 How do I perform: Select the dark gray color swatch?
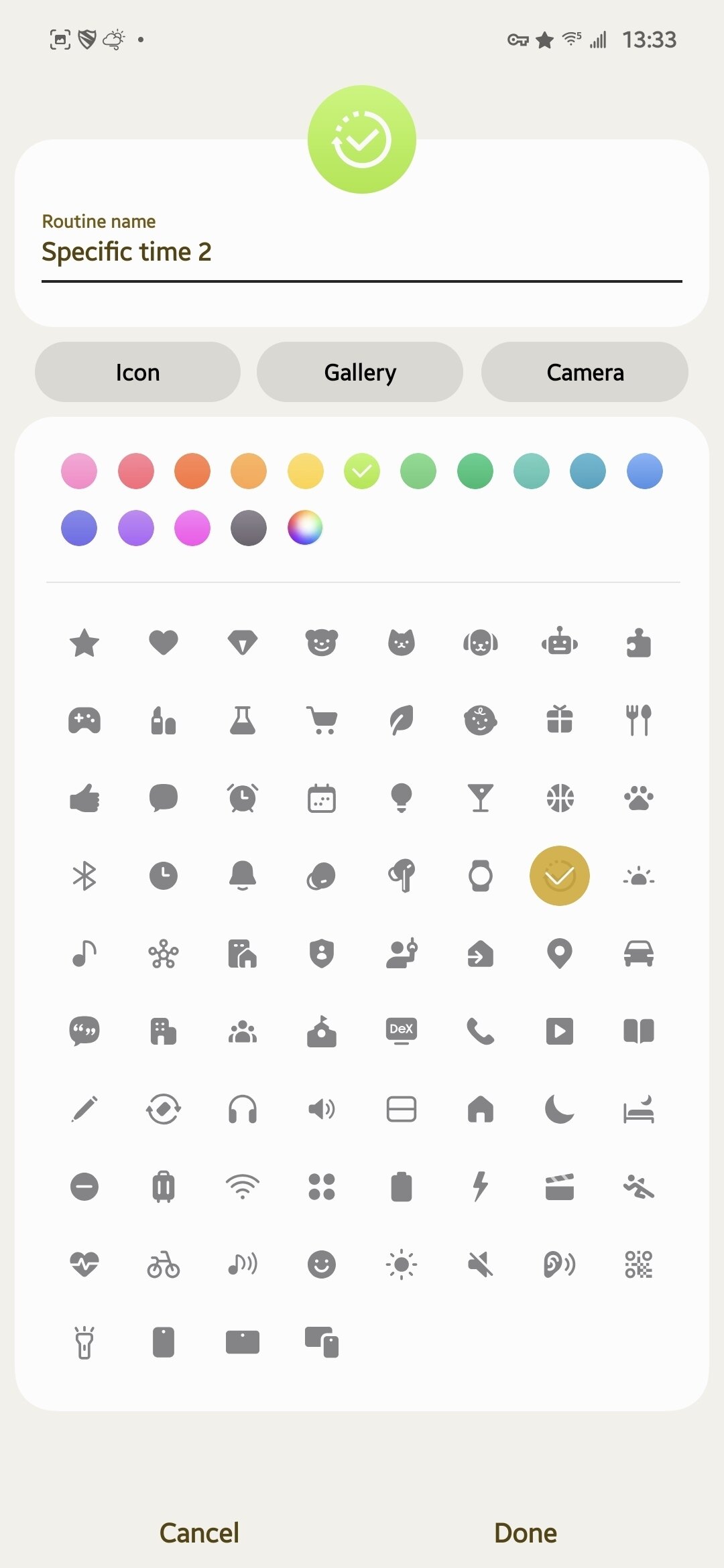click(249, 528)
